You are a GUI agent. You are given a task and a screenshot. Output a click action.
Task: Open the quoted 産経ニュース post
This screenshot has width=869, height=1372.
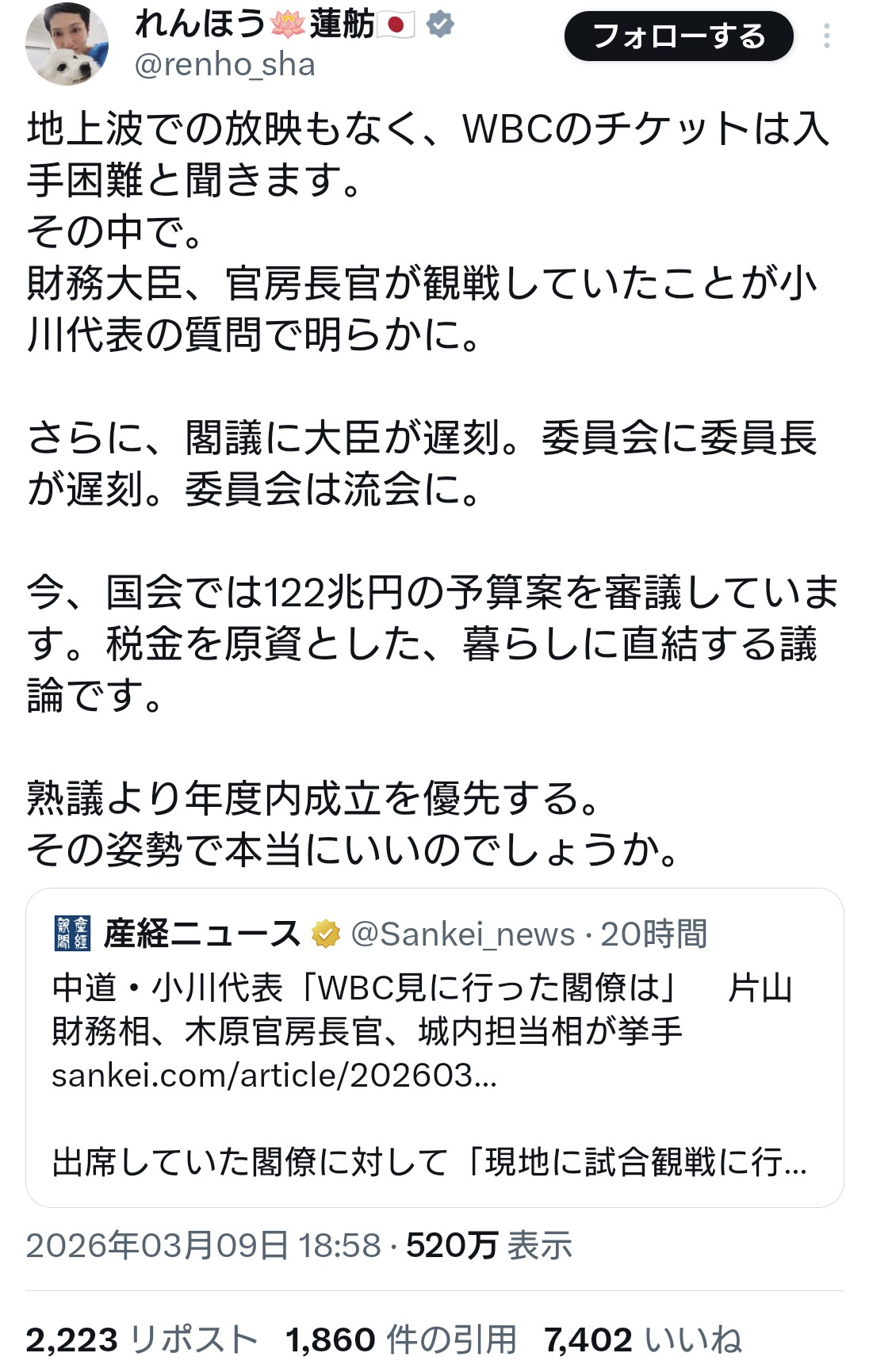click(434, 1046)
